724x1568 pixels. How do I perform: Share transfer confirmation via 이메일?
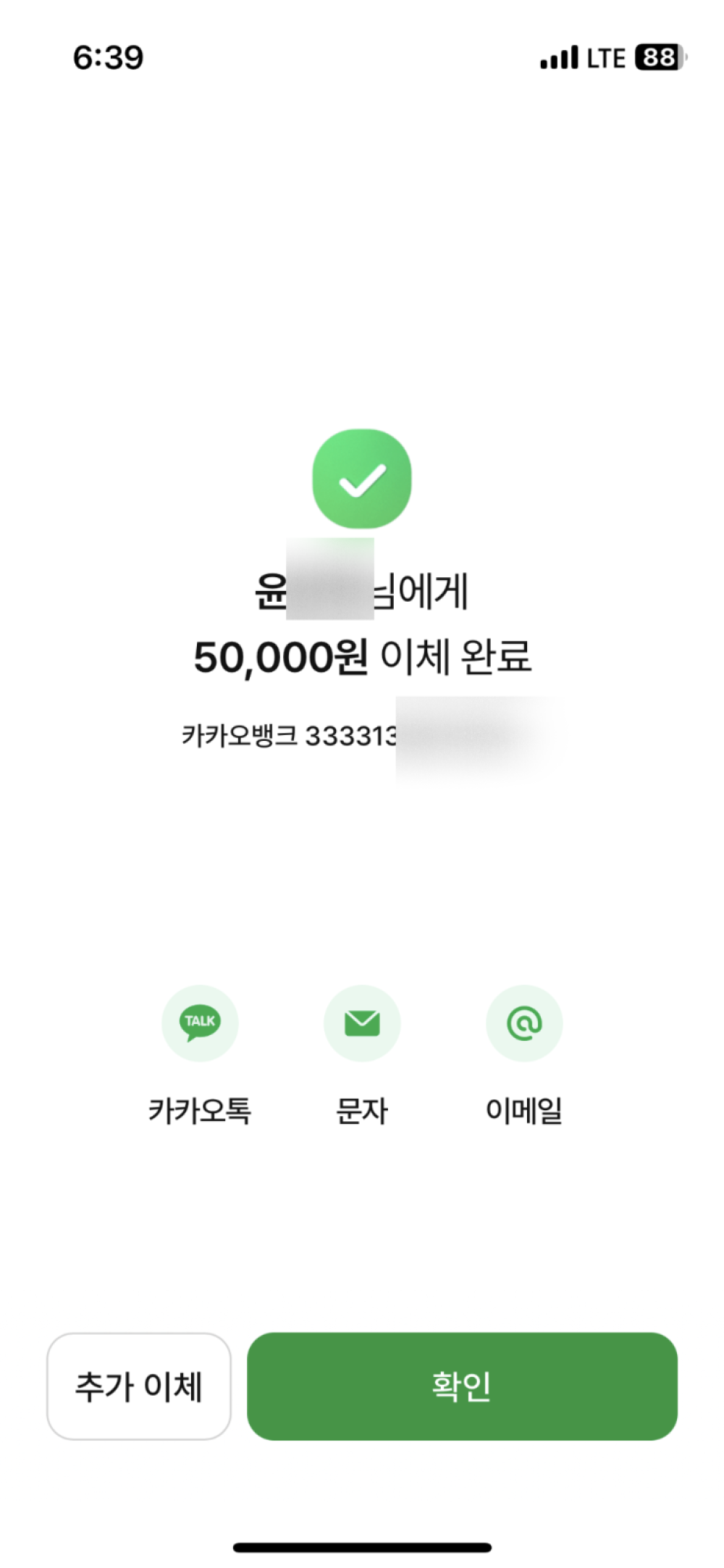524,1023
